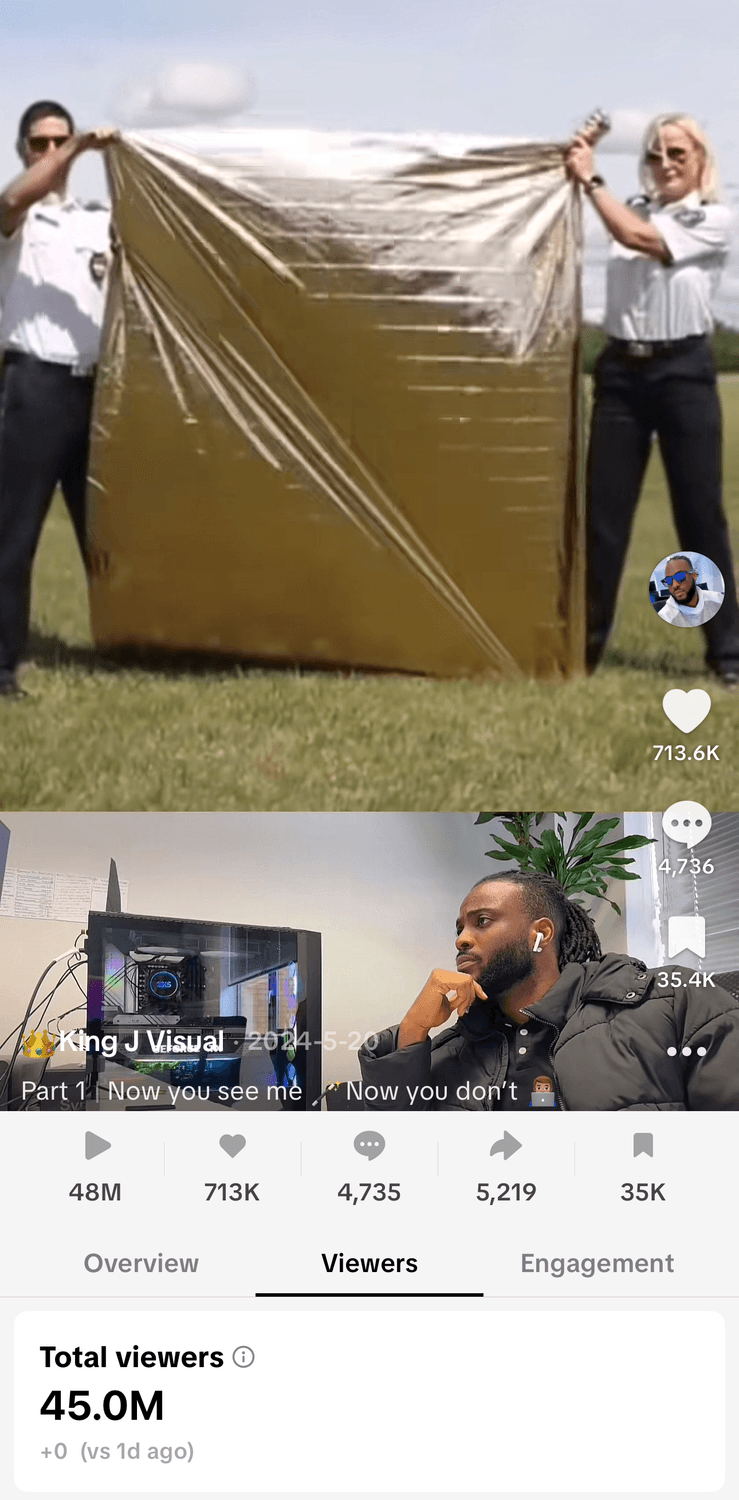Like the video with the heart icon
Viewport: 739px width, 1500px height.
coord(686,711)
